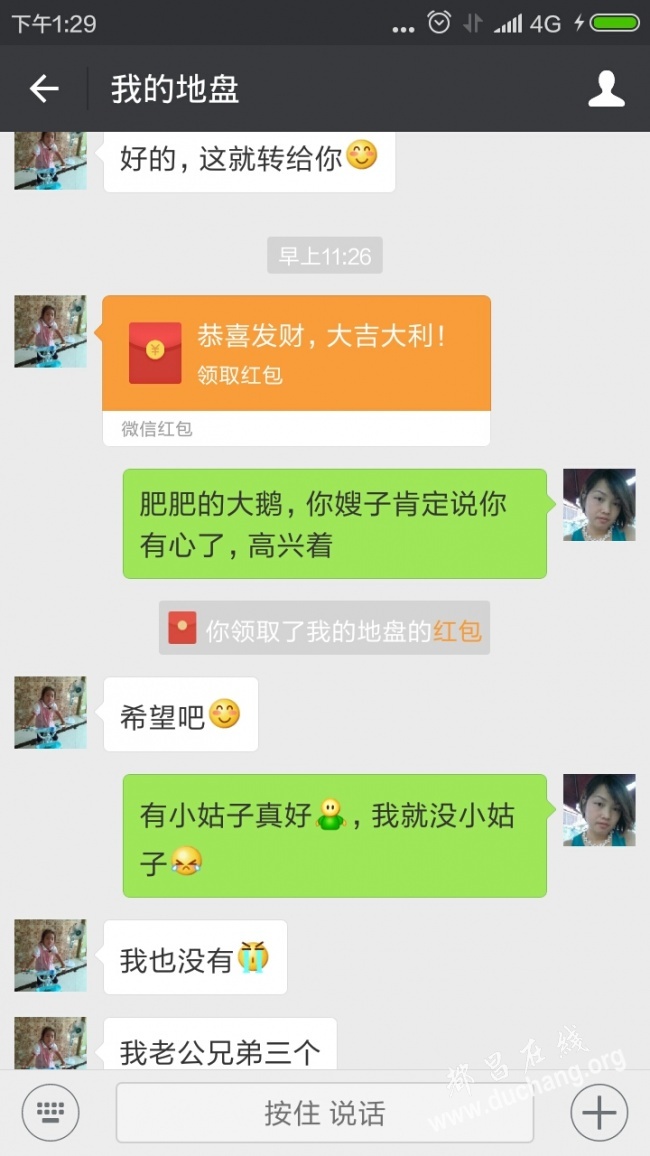Viewport: 650px width, 1156px height.
Task: View contact's avatar beside 希望吧 message
Action: (50, 712)
